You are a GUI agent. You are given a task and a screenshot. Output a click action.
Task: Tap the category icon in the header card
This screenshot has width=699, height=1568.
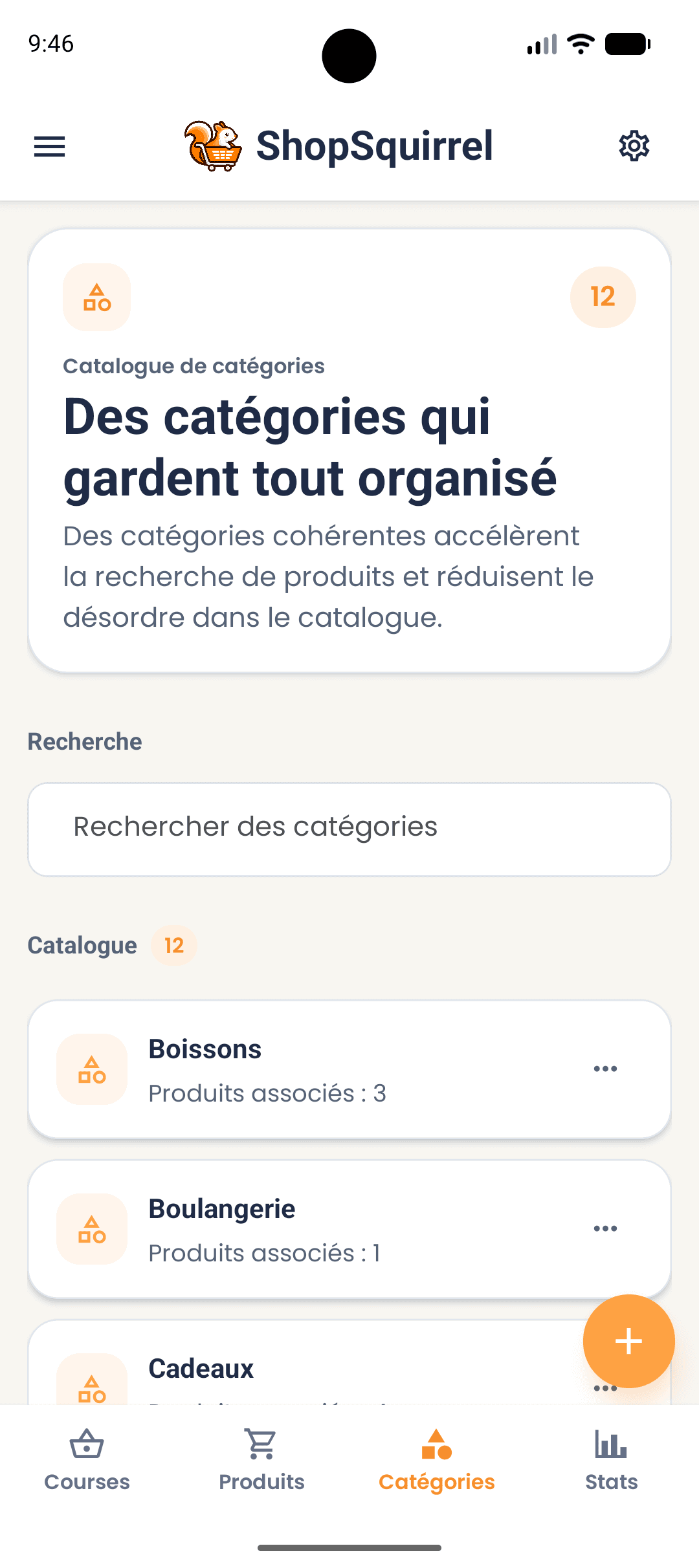pos(96,297)
